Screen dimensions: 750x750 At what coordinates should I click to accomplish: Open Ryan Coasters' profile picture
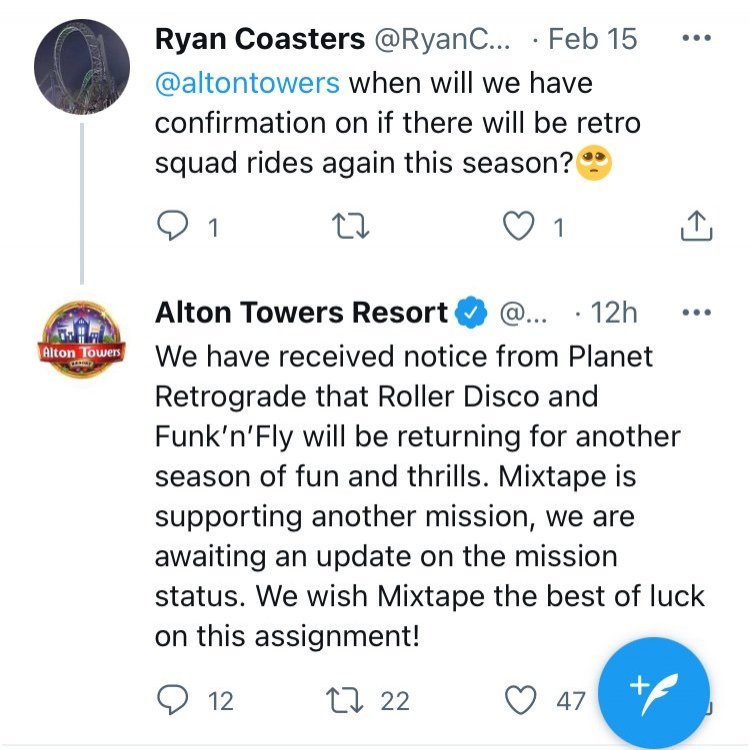[81, 67]
